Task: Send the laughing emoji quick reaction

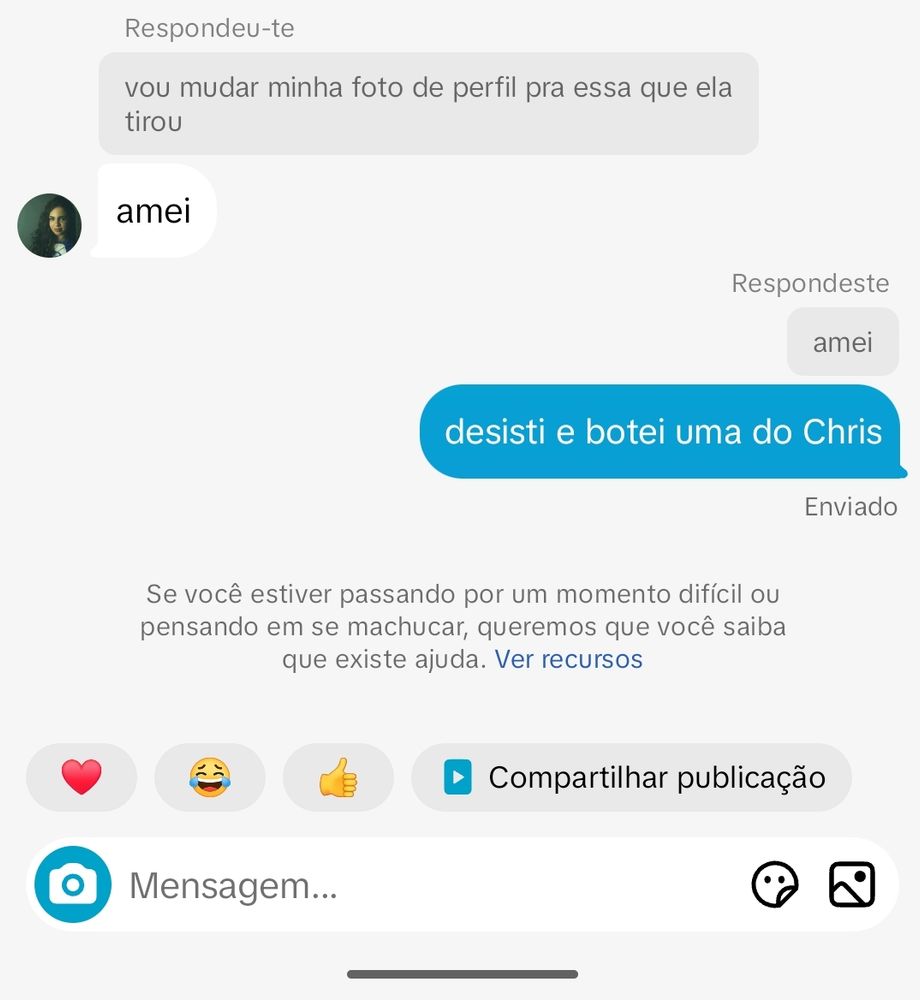Action: [x=209, y=777]
